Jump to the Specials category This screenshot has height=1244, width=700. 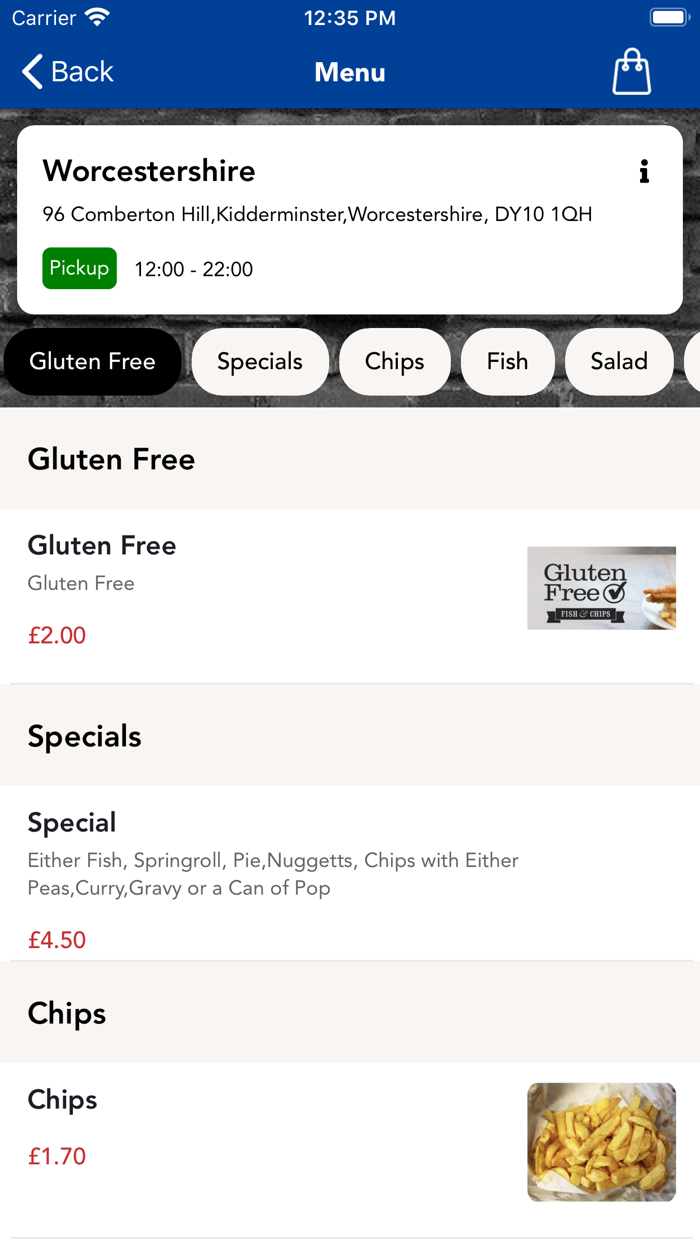[x=260, y=362]
